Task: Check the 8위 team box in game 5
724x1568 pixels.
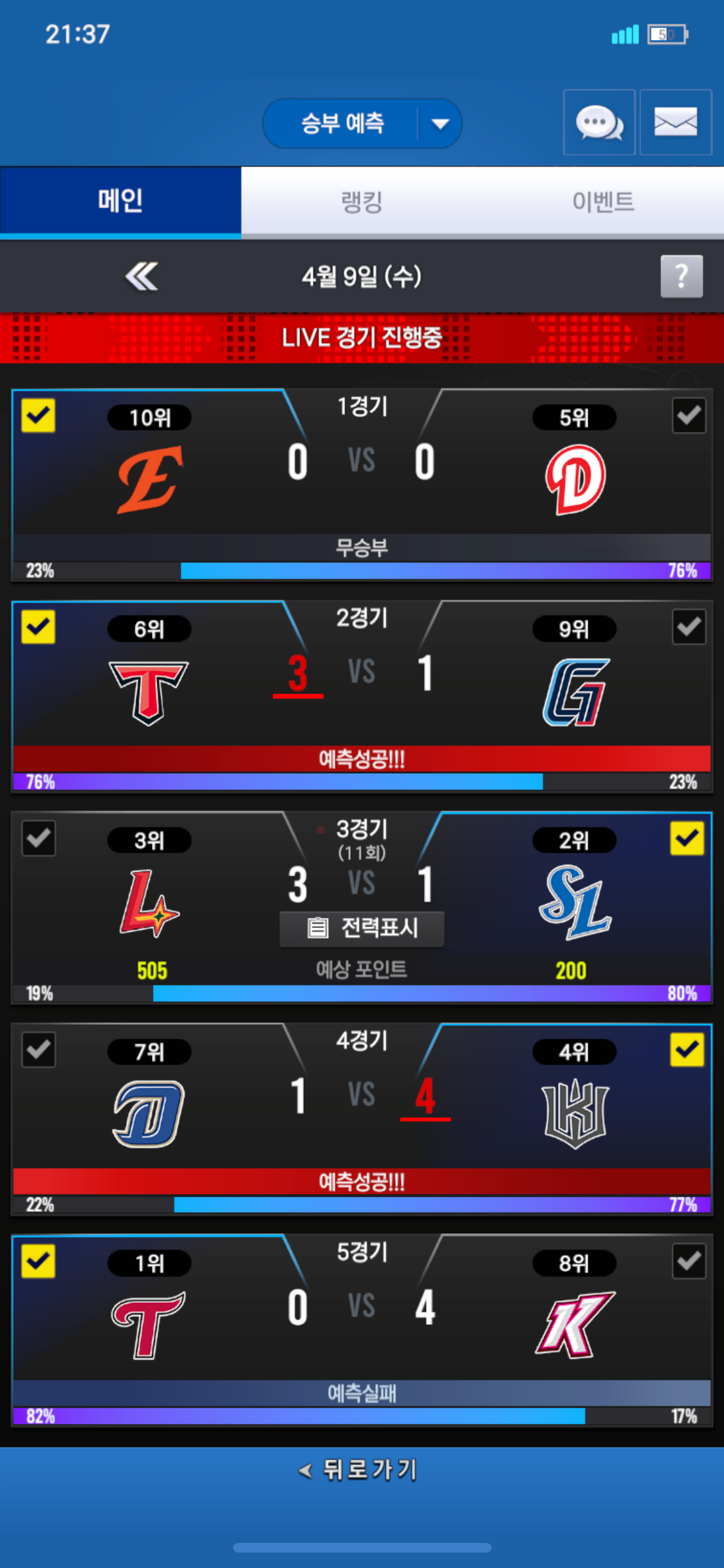Action: (689, 1261)
